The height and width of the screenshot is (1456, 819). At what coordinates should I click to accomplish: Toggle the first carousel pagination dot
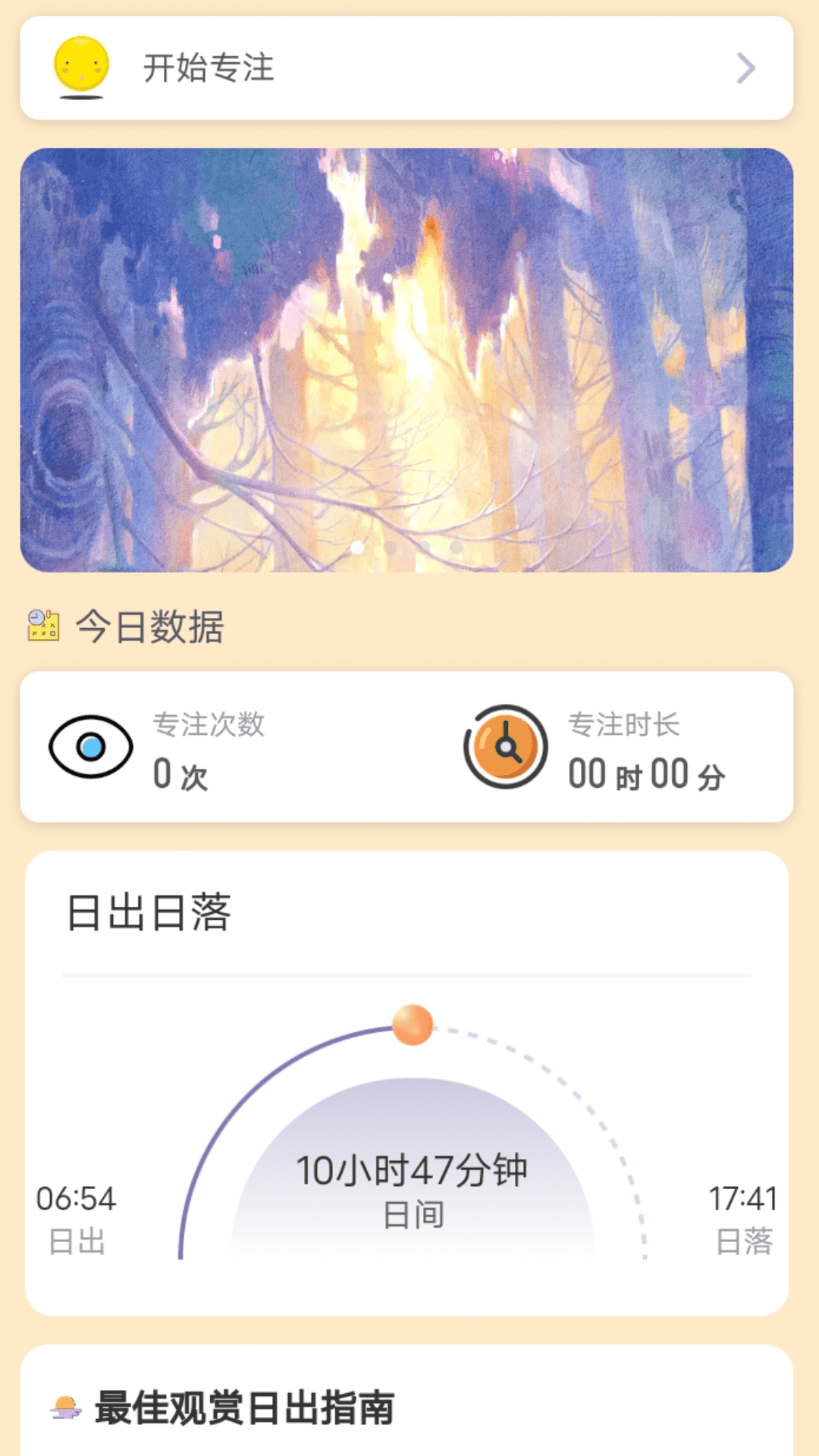pos(356,547)
